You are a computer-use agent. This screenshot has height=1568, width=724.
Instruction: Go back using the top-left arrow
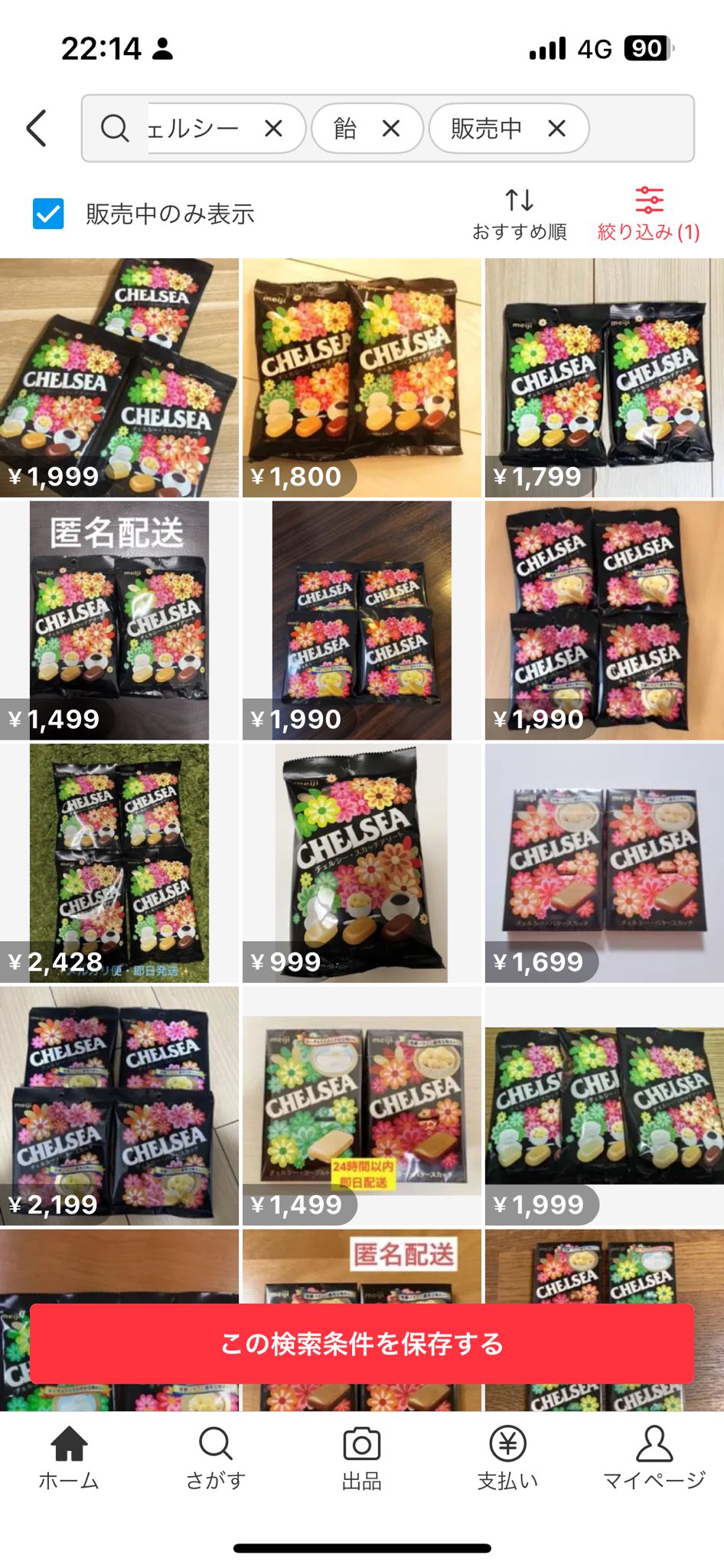[x=37, y=128]
